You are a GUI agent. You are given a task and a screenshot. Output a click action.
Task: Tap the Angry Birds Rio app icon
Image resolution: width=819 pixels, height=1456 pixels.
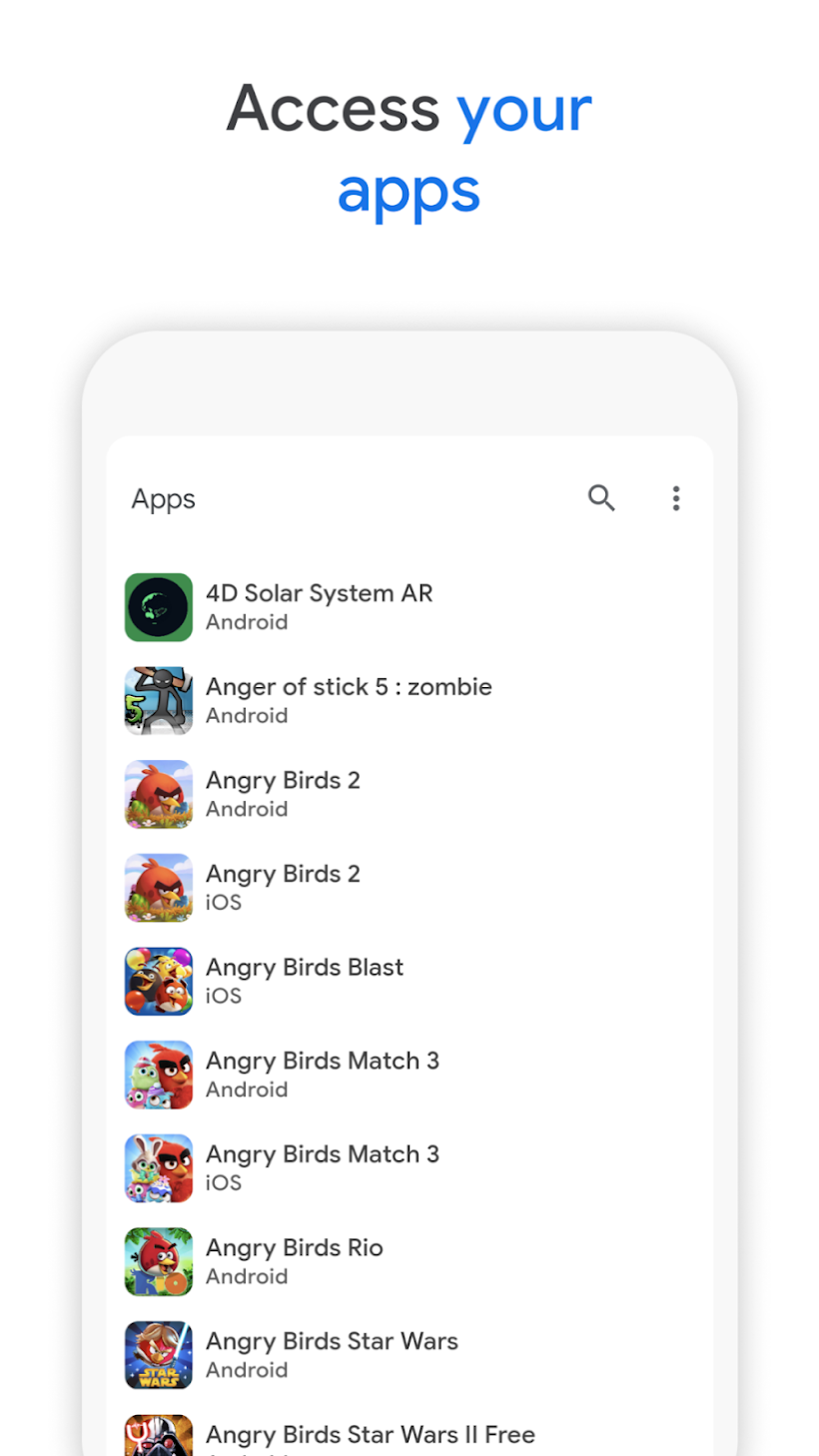click(x=158, y=1261)
